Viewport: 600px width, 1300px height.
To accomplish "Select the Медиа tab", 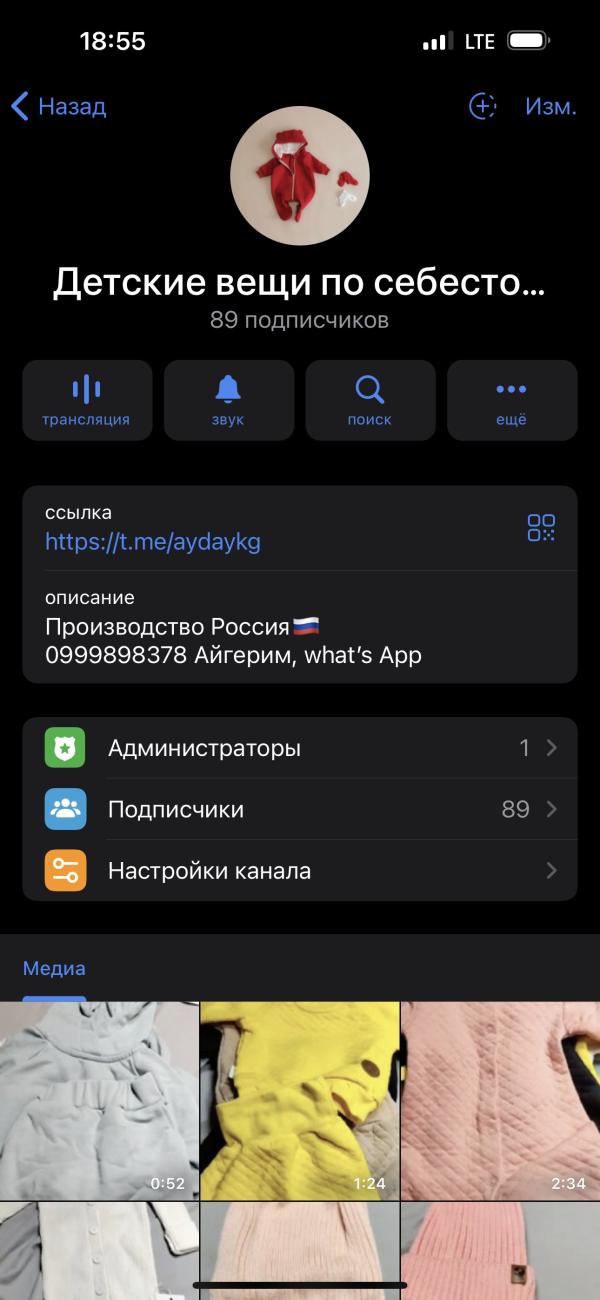I will coord(54,968).
